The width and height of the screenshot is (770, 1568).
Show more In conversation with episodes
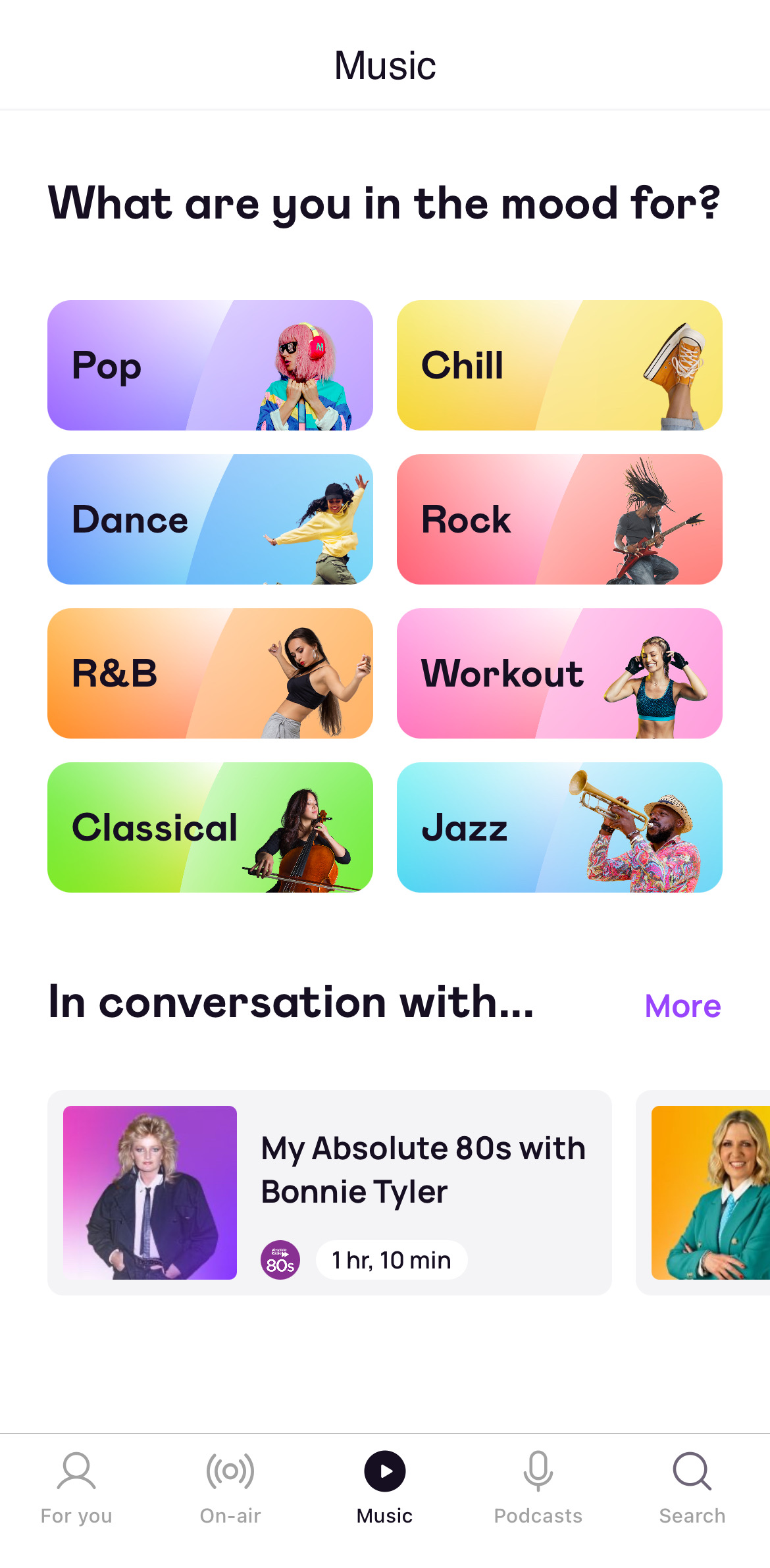pos(682,1006)
